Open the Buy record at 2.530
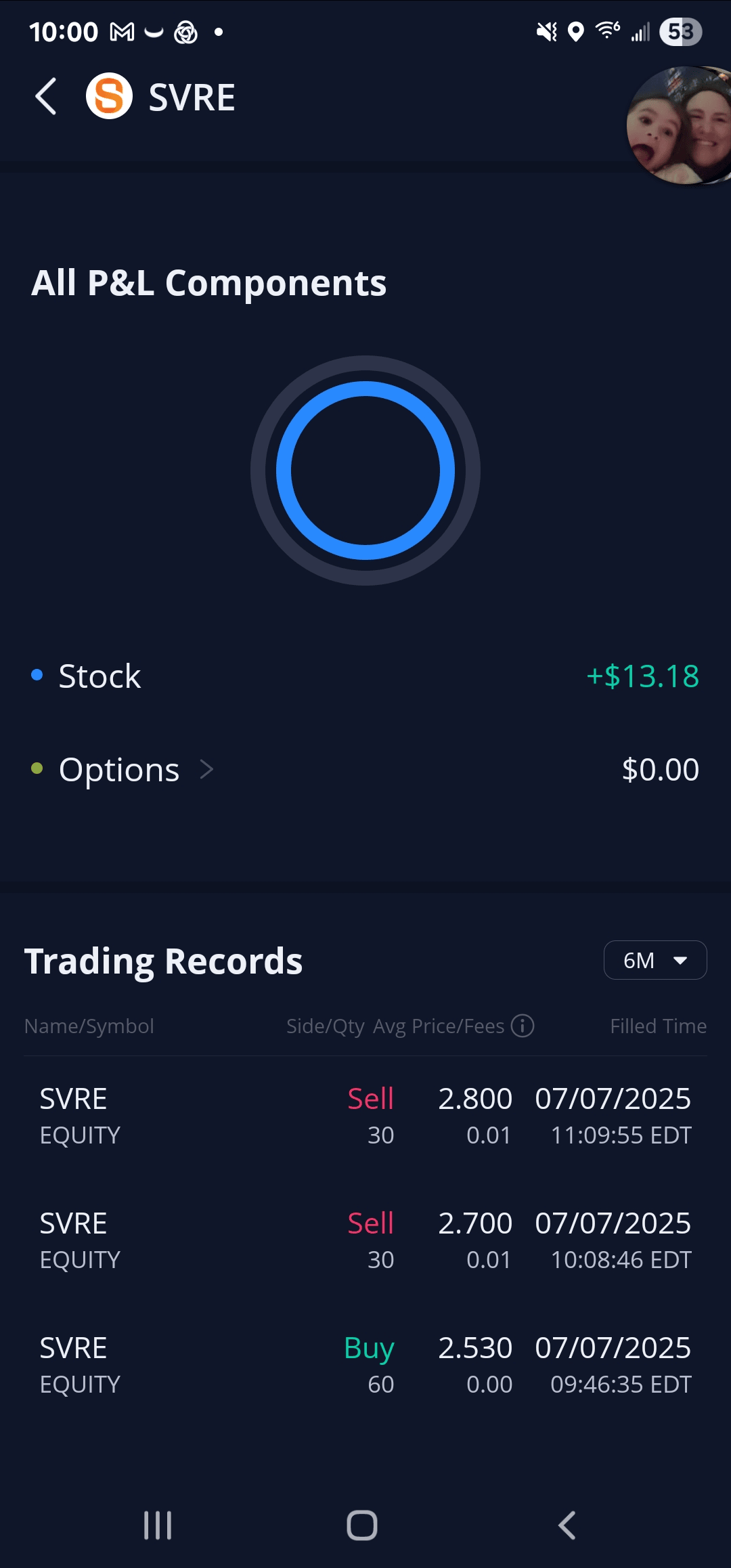Image resolution: width=731 pixels, height=1568 pixels. click(x=365, y=1366)
